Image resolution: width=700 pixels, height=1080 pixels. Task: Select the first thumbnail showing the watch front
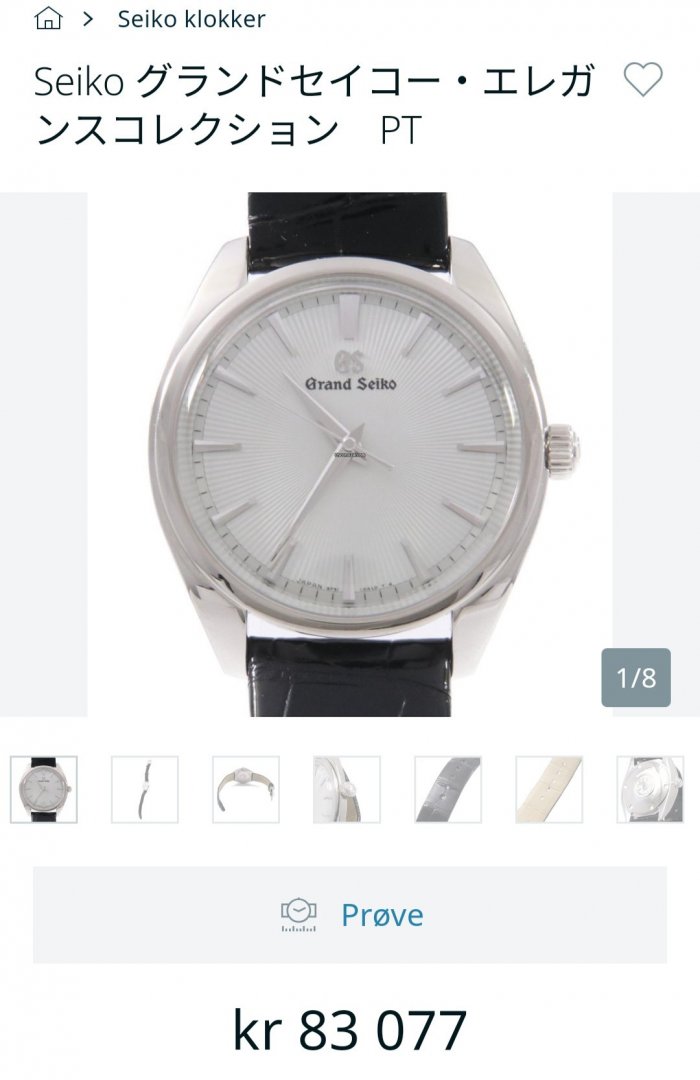point(44,789)
